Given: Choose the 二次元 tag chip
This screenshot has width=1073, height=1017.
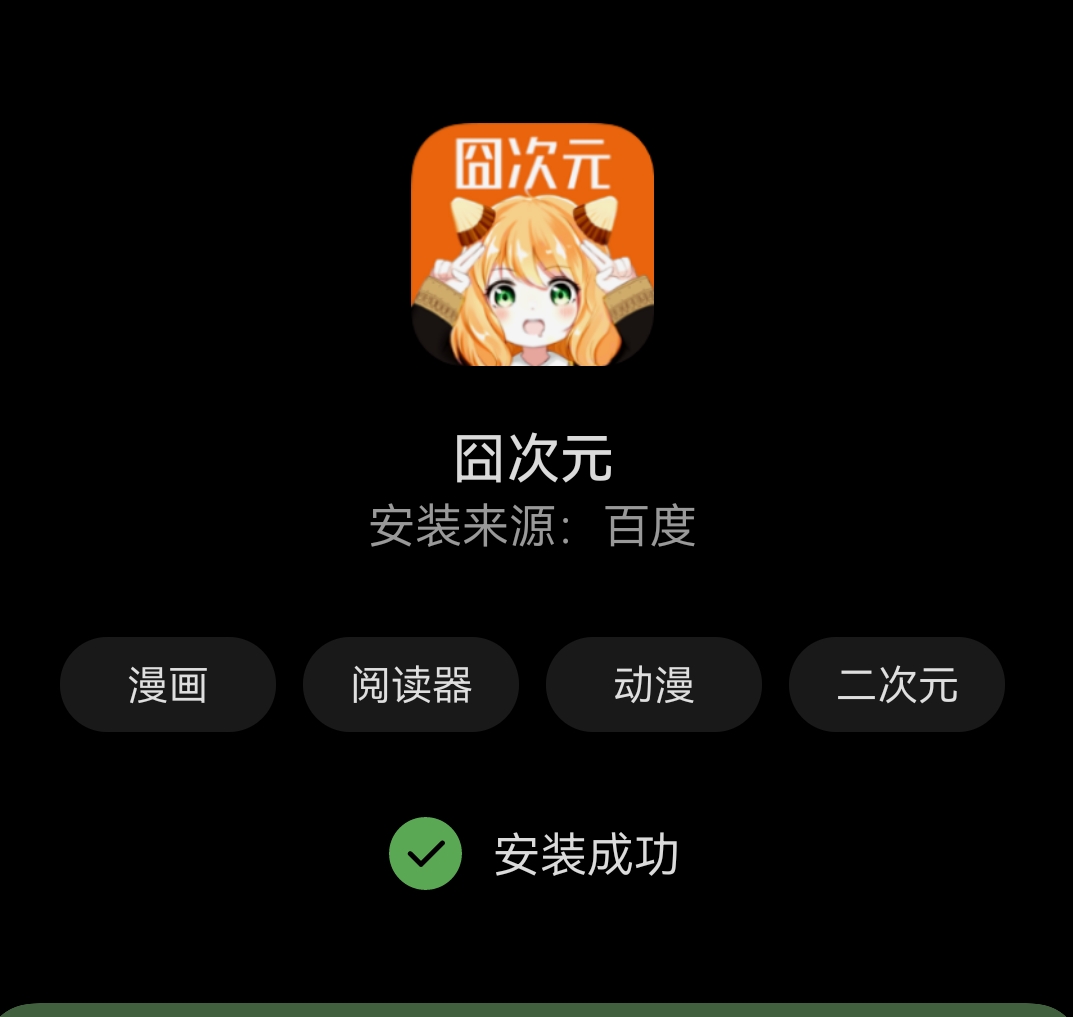Looking at the screenshot, I should tap(897, 685).
